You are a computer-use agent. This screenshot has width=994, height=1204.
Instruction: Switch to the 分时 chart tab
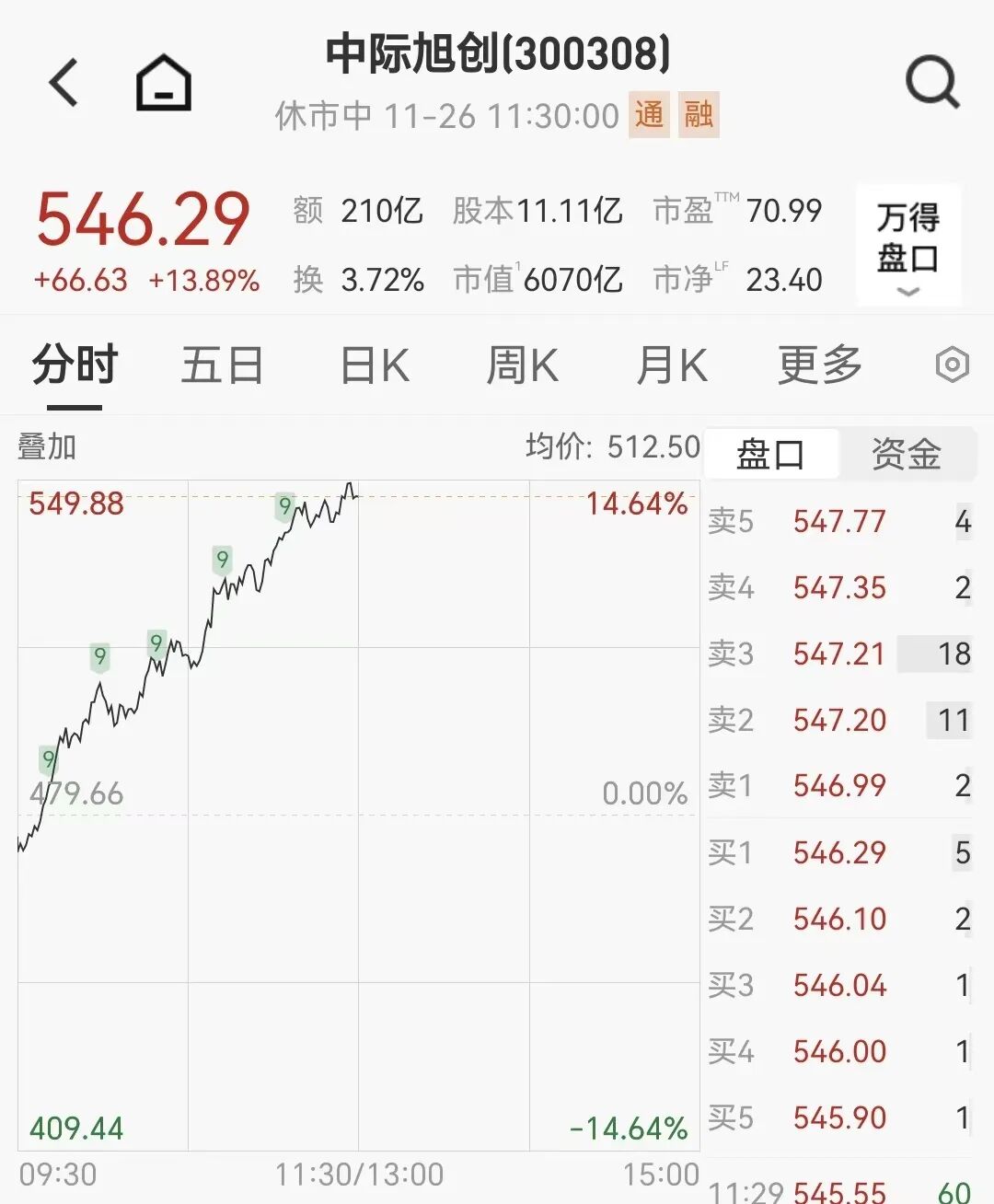(75, 365)
